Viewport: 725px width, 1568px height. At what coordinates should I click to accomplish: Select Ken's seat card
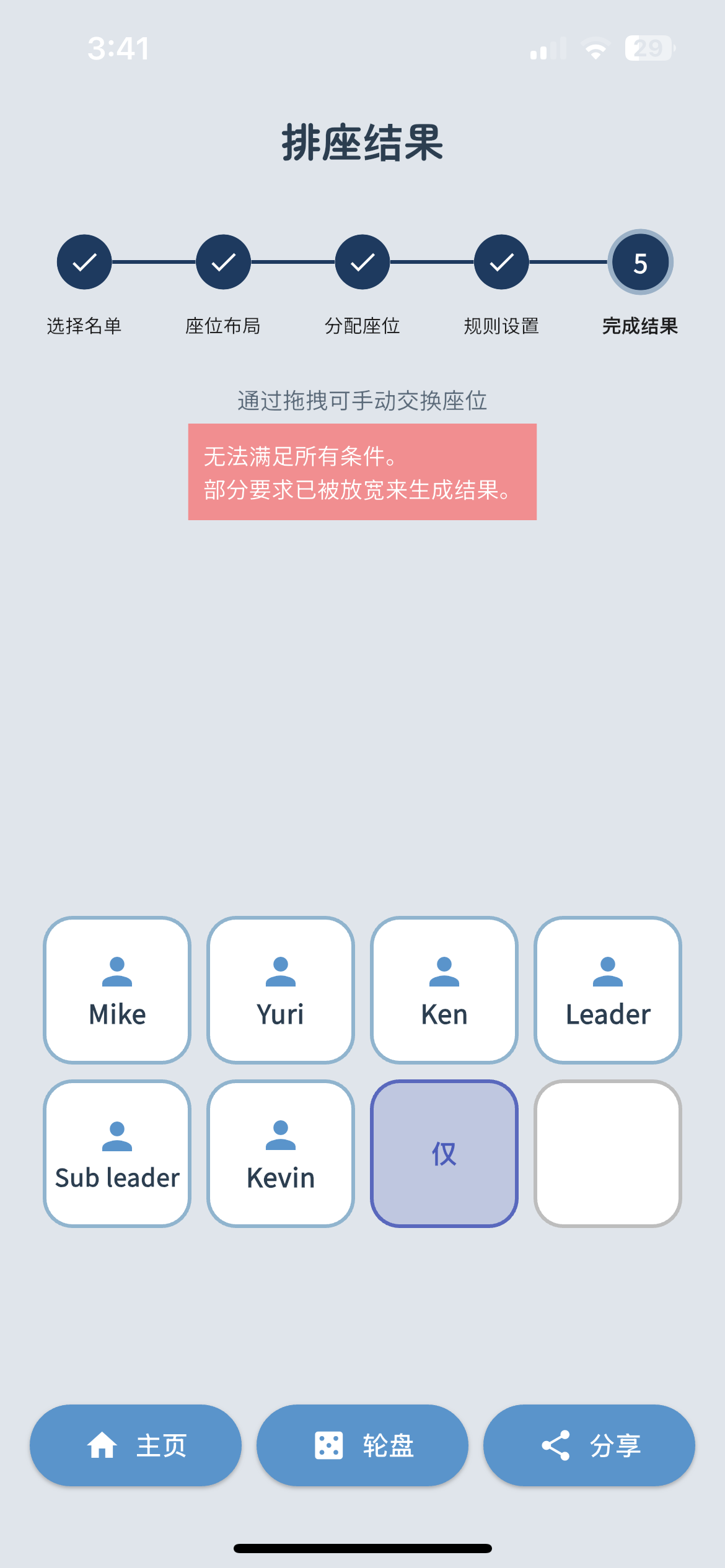(x=444, y=991)
